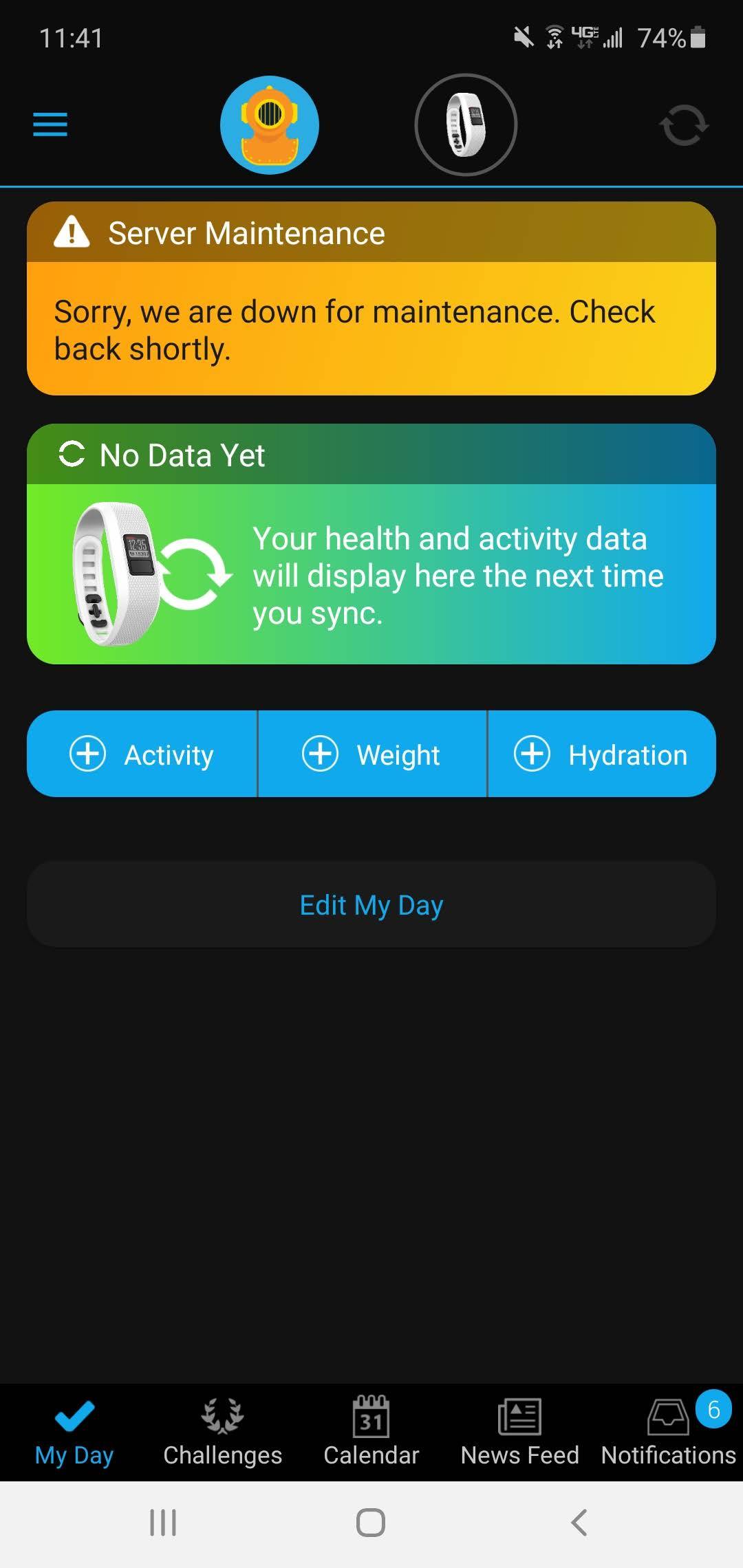This screenshot has height=1568, width=743.
Task: Switch to the Challenges tab
Action: point(222,1432)
